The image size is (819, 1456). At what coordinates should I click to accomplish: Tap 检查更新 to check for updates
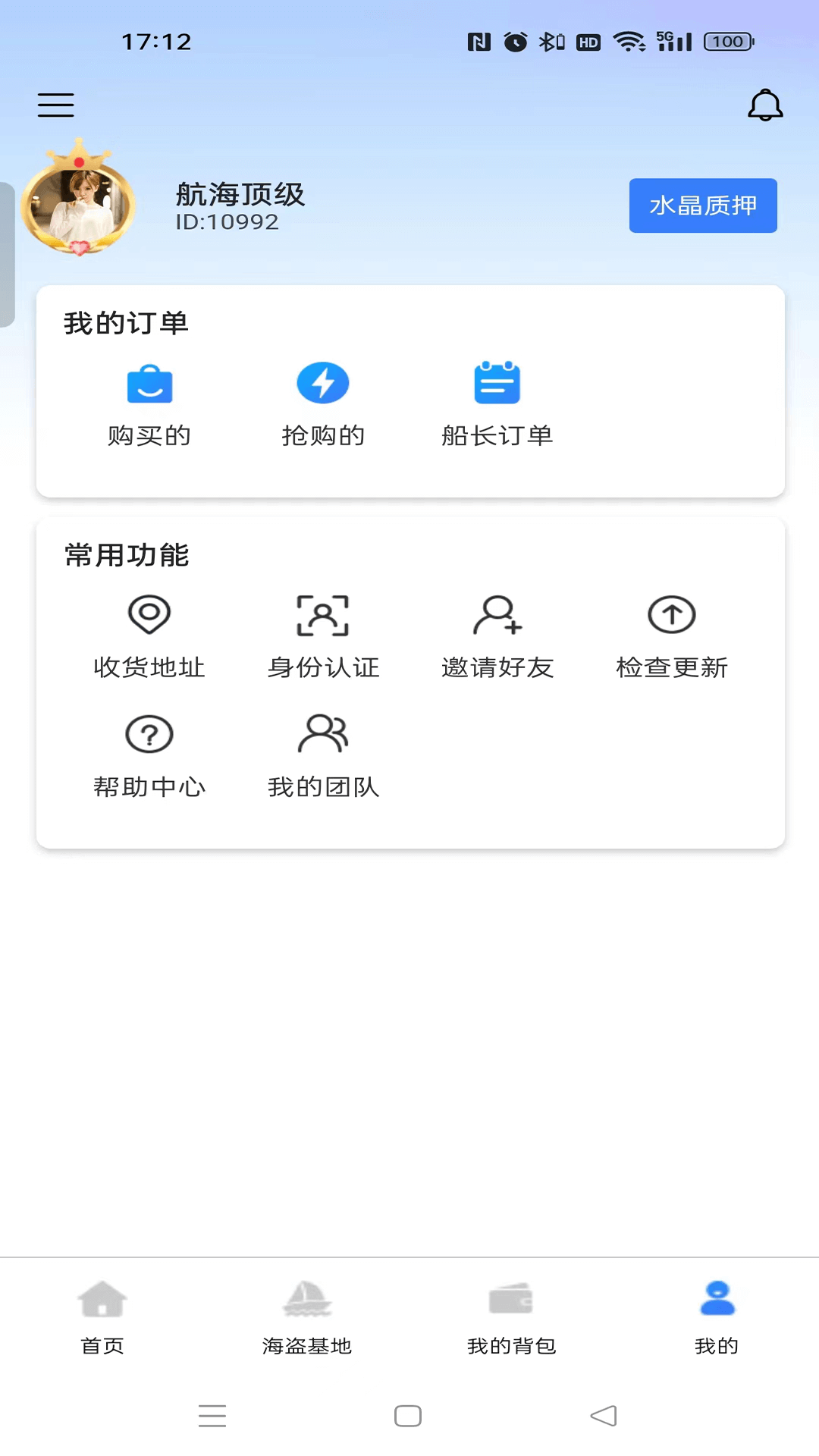[x=672, y=635]
